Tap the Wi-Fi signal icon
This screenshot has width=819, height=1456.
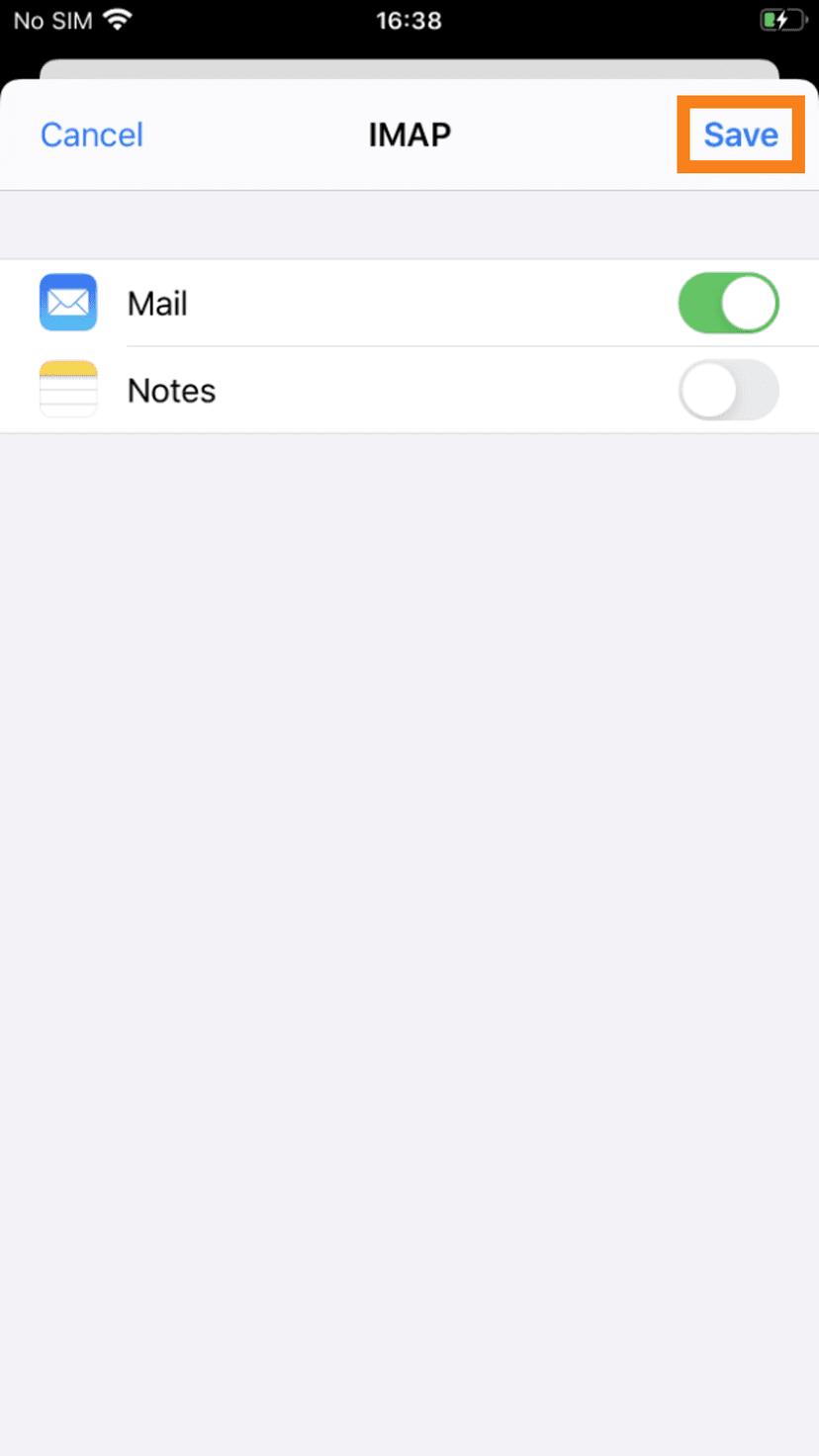[x=118, y=20]
